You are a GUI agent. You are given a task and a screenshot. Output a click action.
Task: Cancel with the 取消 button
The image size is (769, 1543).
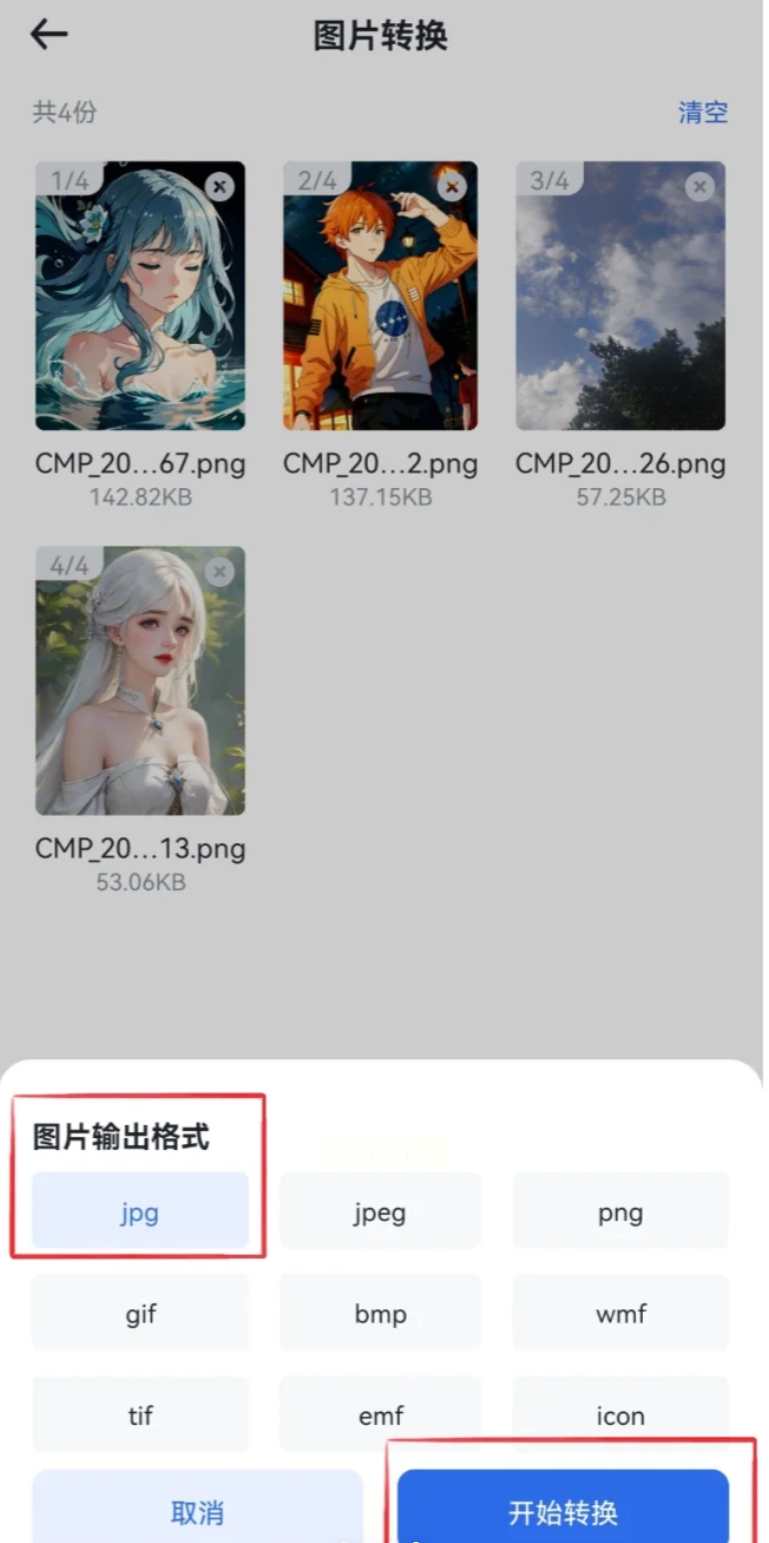[197, 1510]
